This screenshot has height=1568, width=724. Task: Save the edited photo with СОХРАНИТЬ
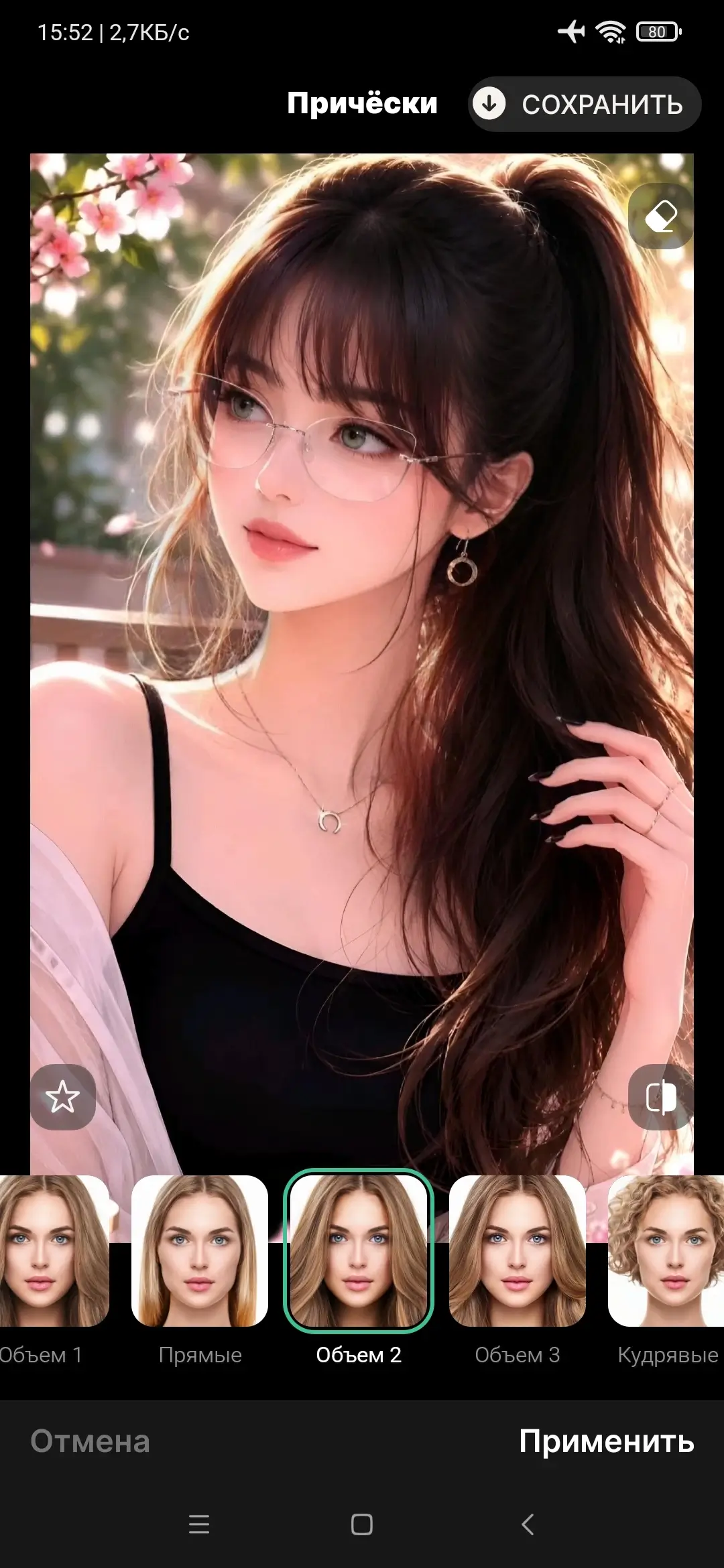point(584,104)
